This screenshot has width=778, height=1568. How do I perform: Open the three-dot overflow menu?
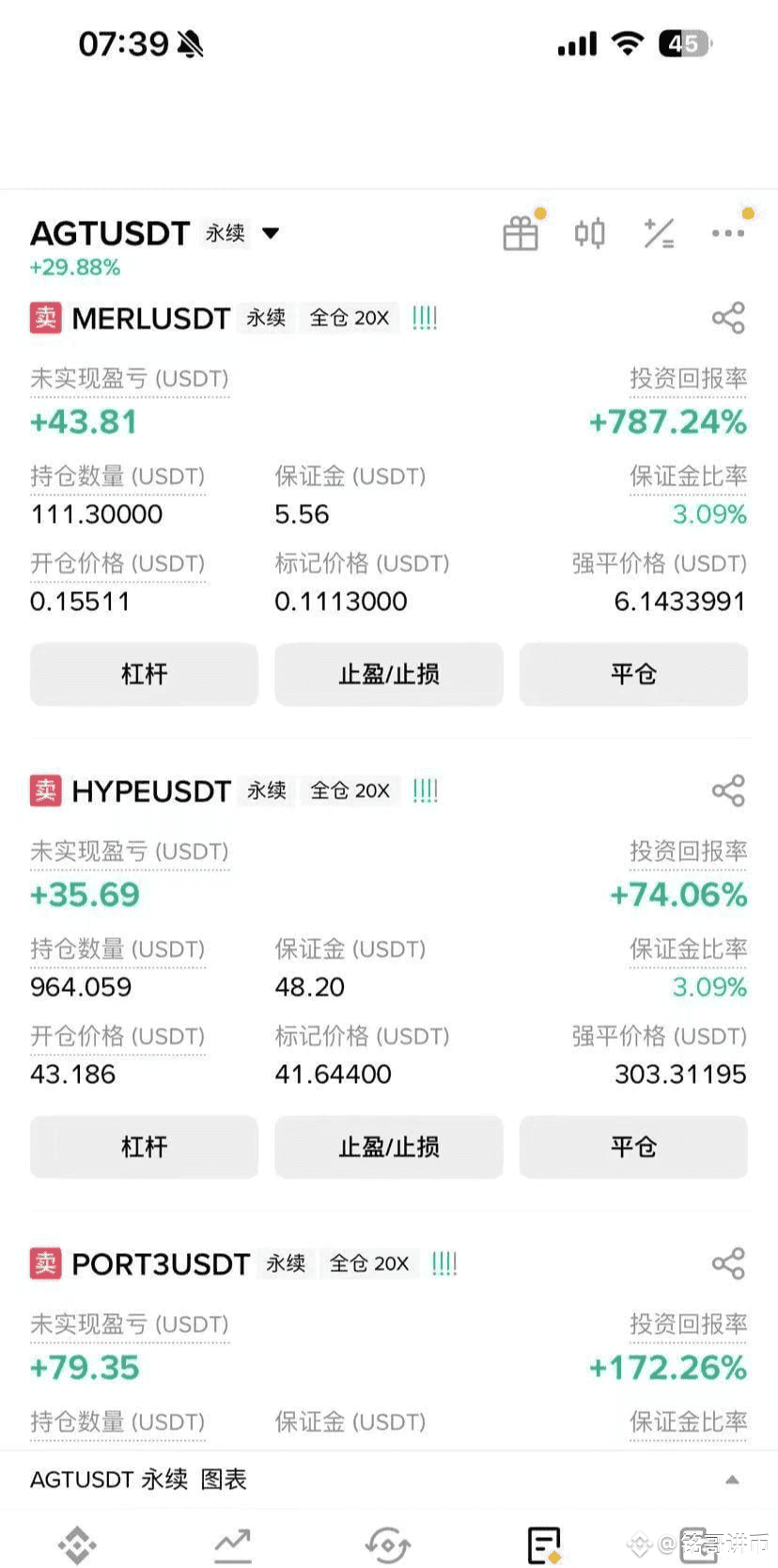click(x=728, y=233)
